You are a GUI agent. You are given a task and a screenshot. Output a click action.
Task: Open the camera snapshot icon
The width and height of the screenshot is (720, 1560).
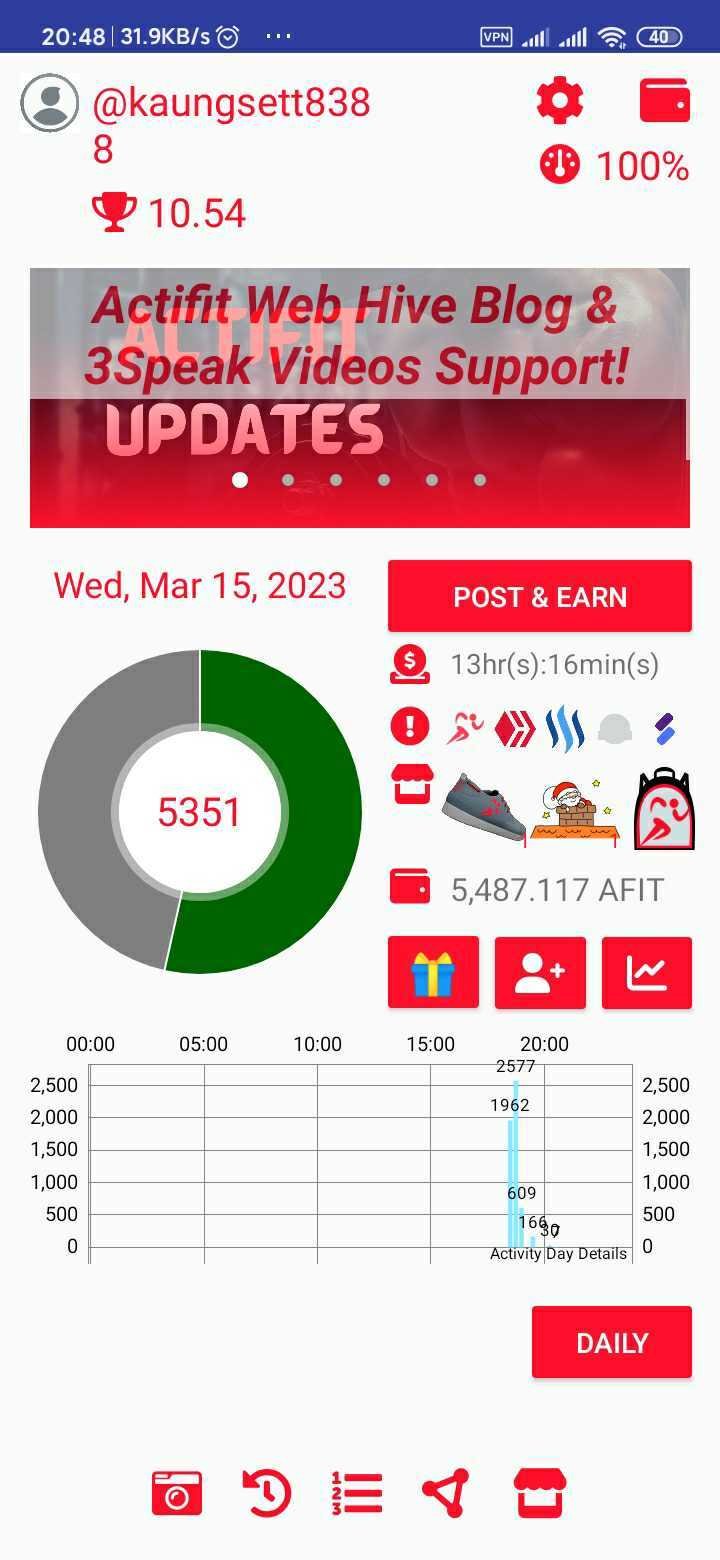pos(177,1493)
